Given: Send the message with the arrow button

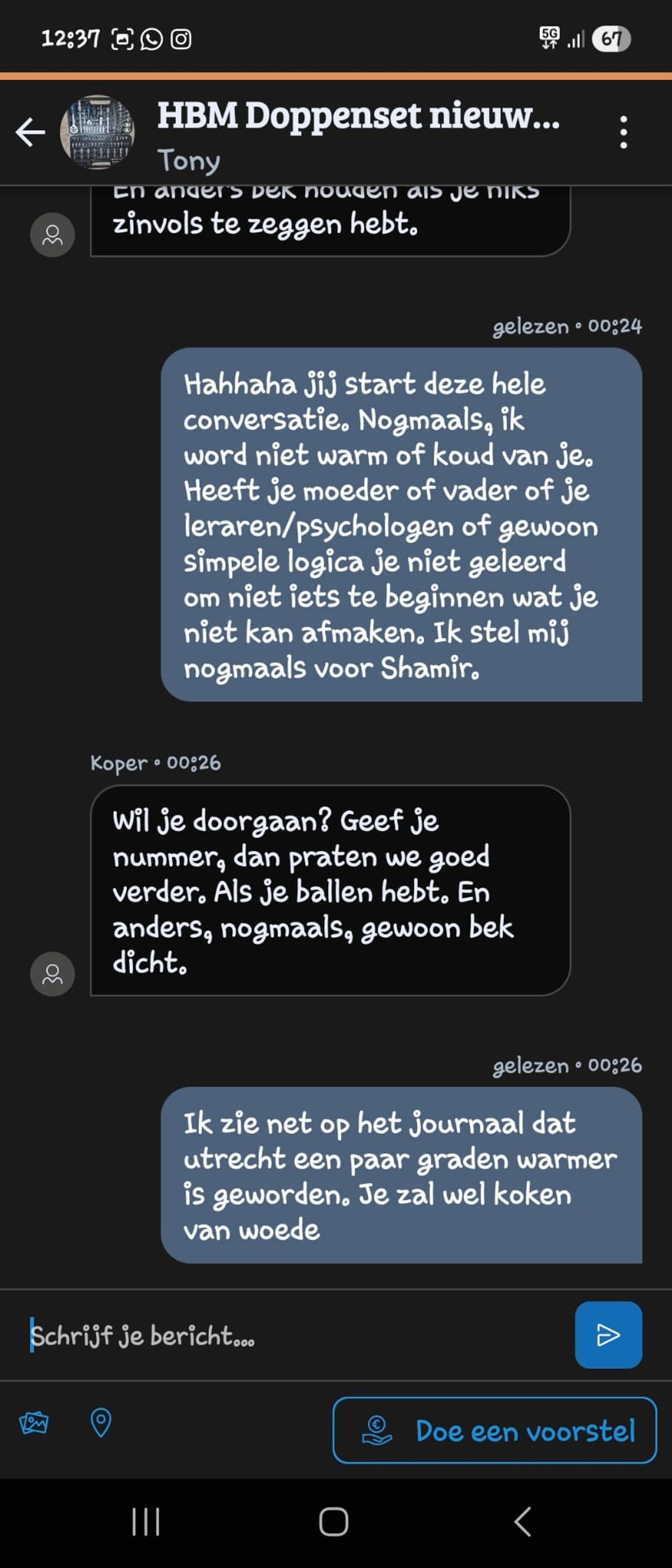Looking at the screenshot, I should tap(608, 1335).
